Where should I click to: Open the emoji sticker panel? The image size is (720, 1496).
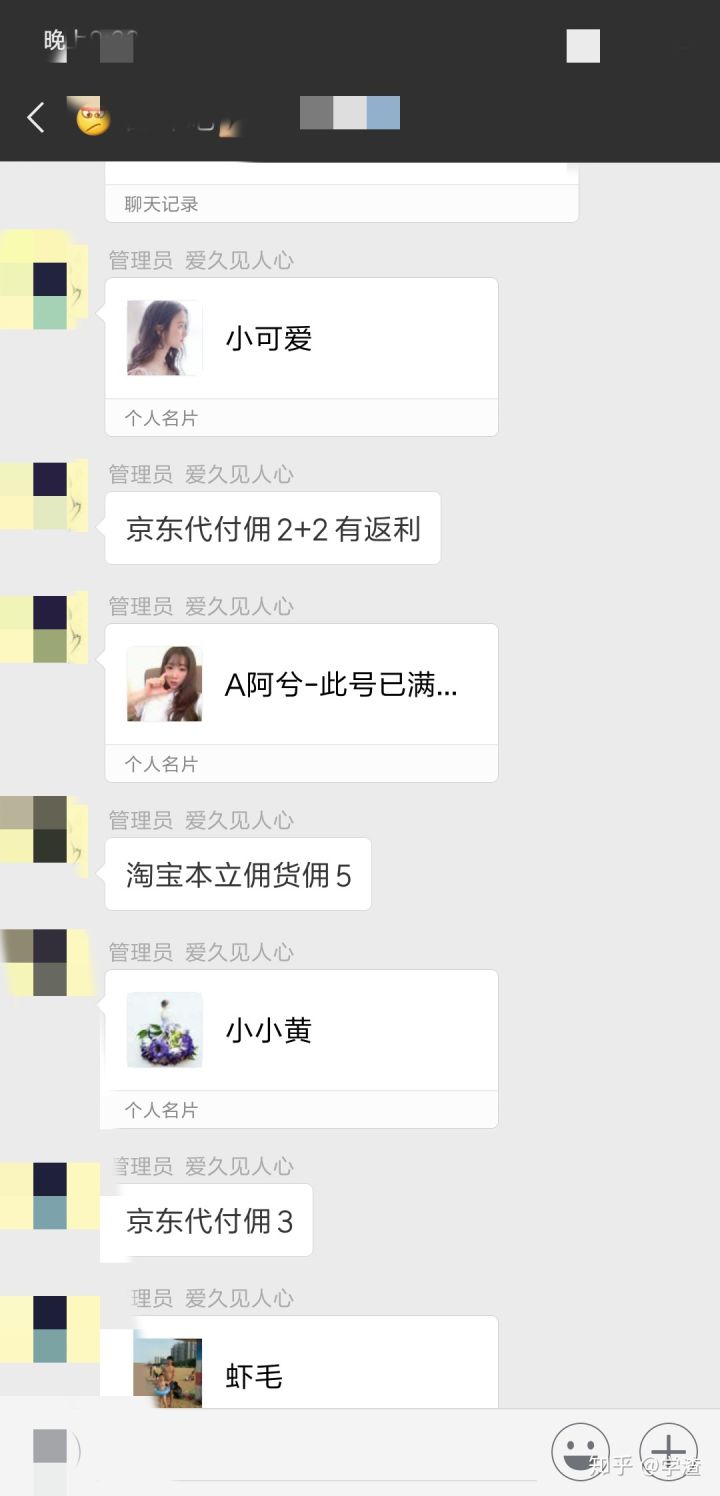[x=580, y=1452]
